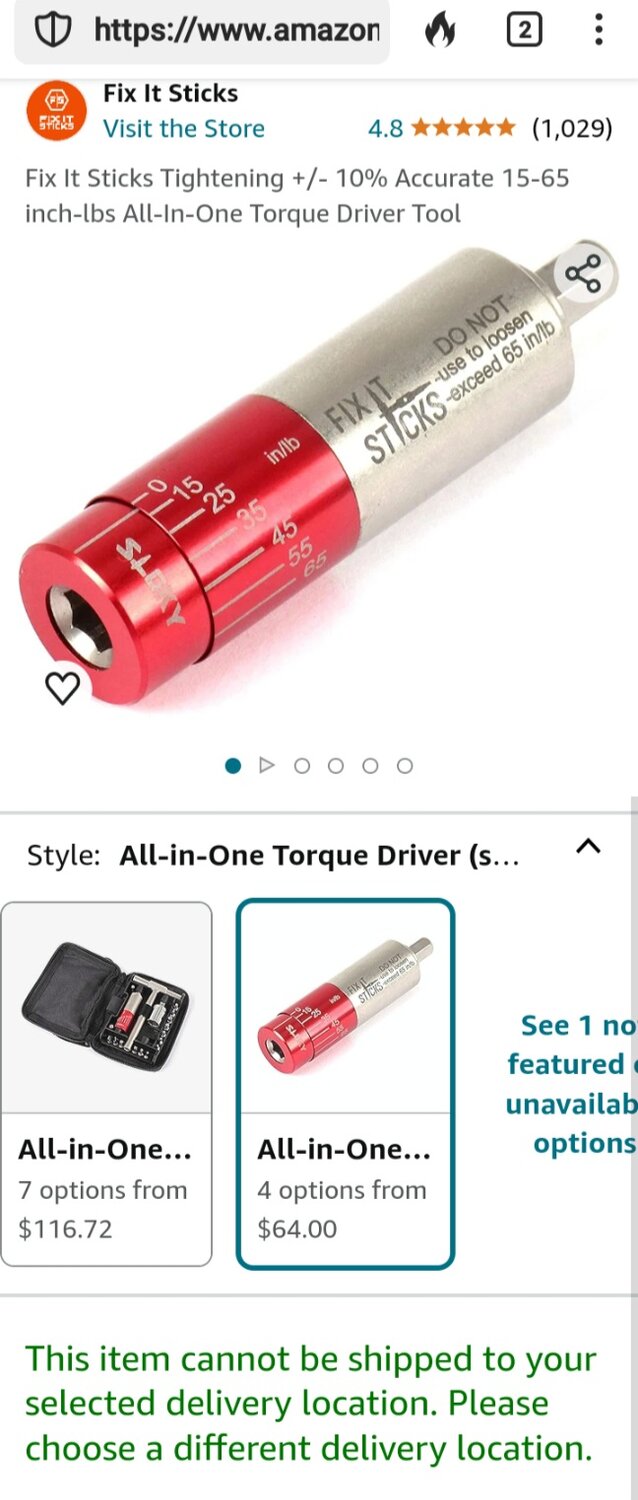Add product to wish list heart

[x=63, y=687]
